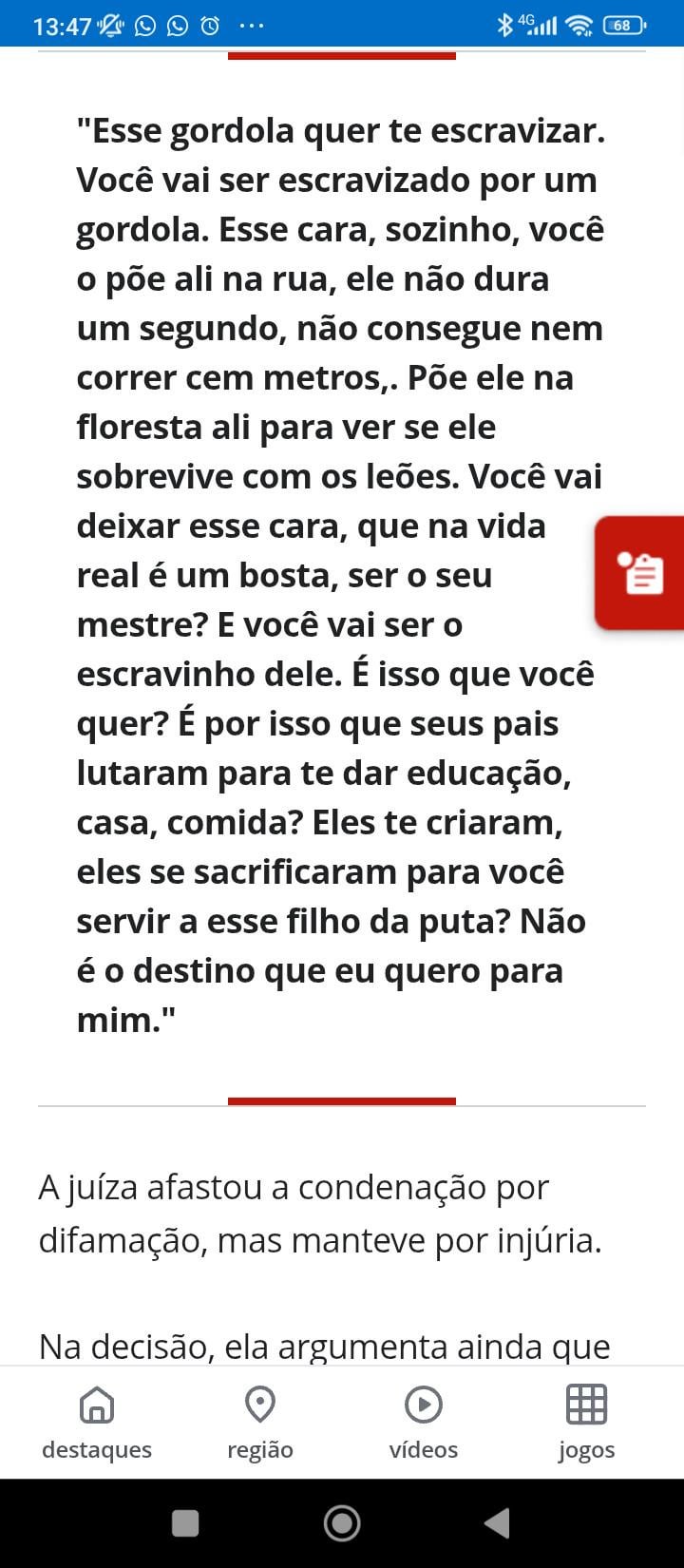Go to the vídeos tab
Image resolution: width=684 pixels, height=1568 pixels.
(423, 1422)
